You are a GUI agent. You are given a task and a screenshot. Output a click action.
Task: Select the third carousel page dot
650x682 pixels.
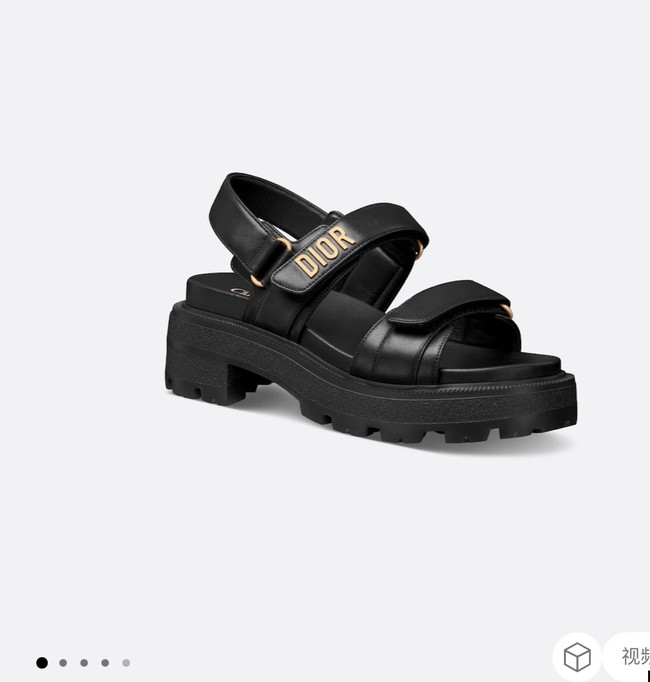pos(84,662)
